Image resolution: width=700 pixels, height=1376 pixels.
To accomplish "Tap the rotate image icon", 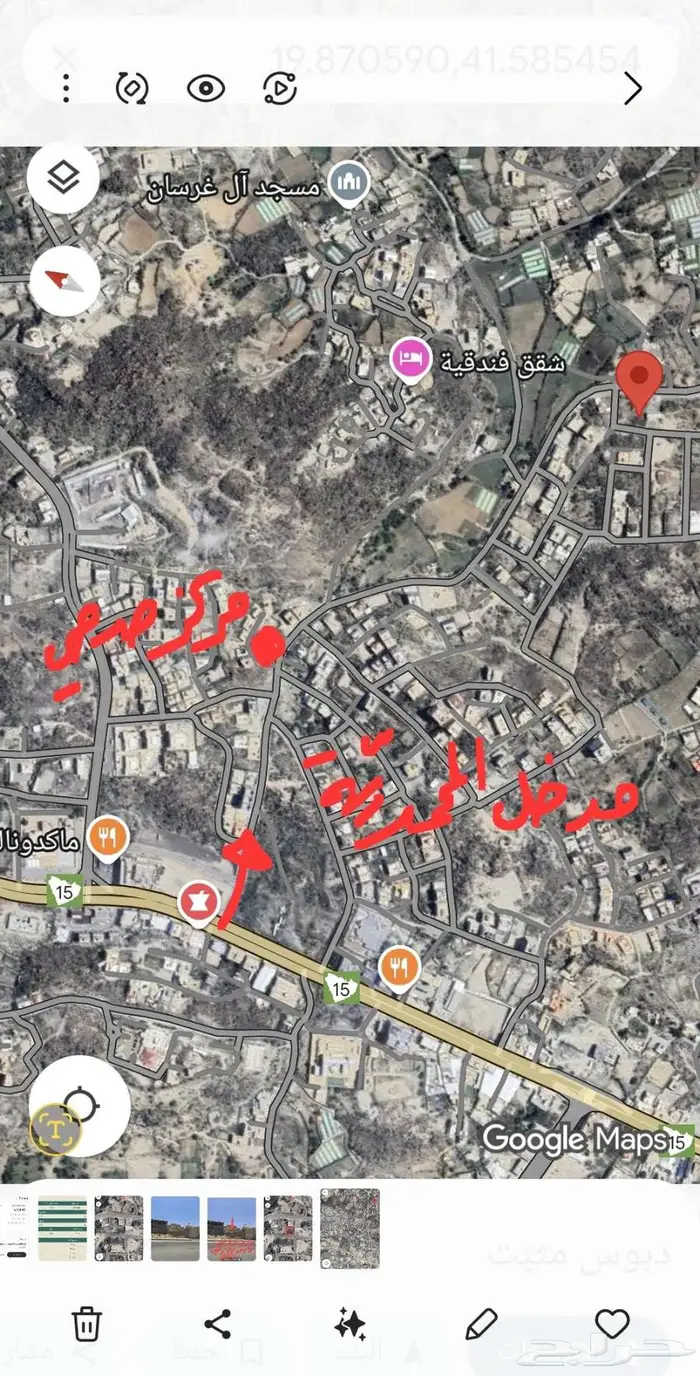I will coord(132,89).
